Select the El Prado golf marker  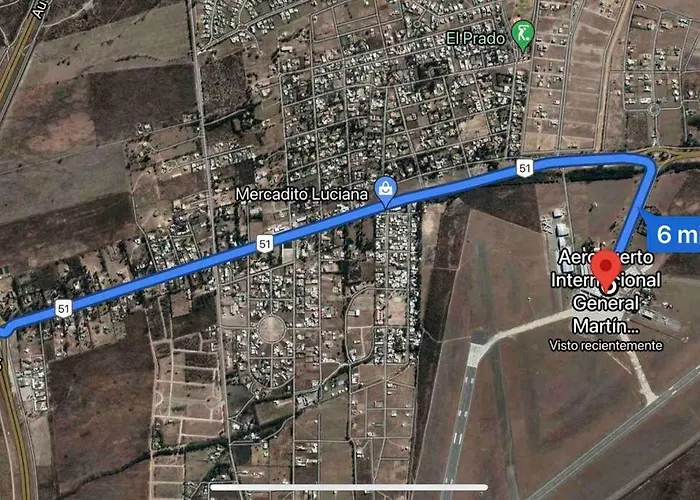(521, 35)
